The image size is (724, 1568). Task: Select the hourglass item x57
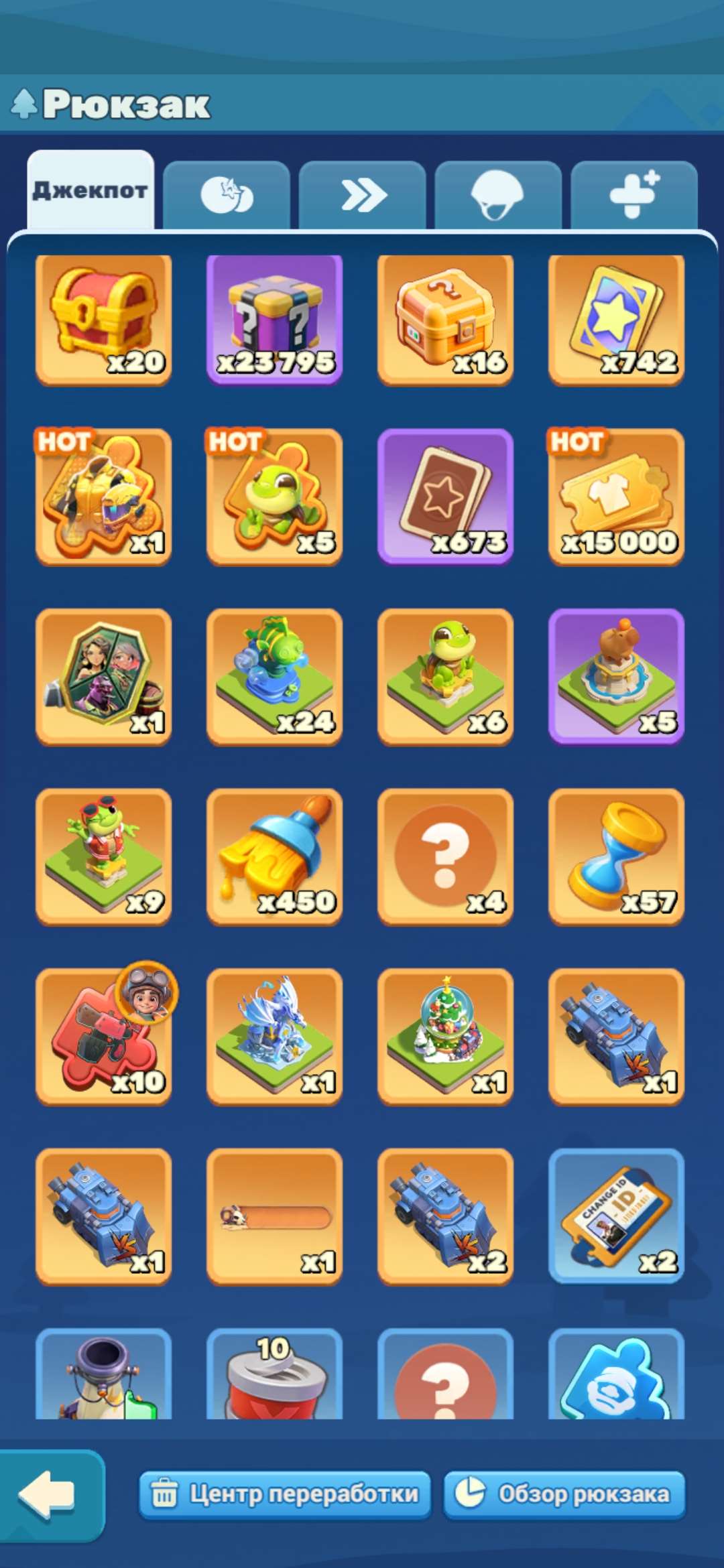(x=617, y=858)
